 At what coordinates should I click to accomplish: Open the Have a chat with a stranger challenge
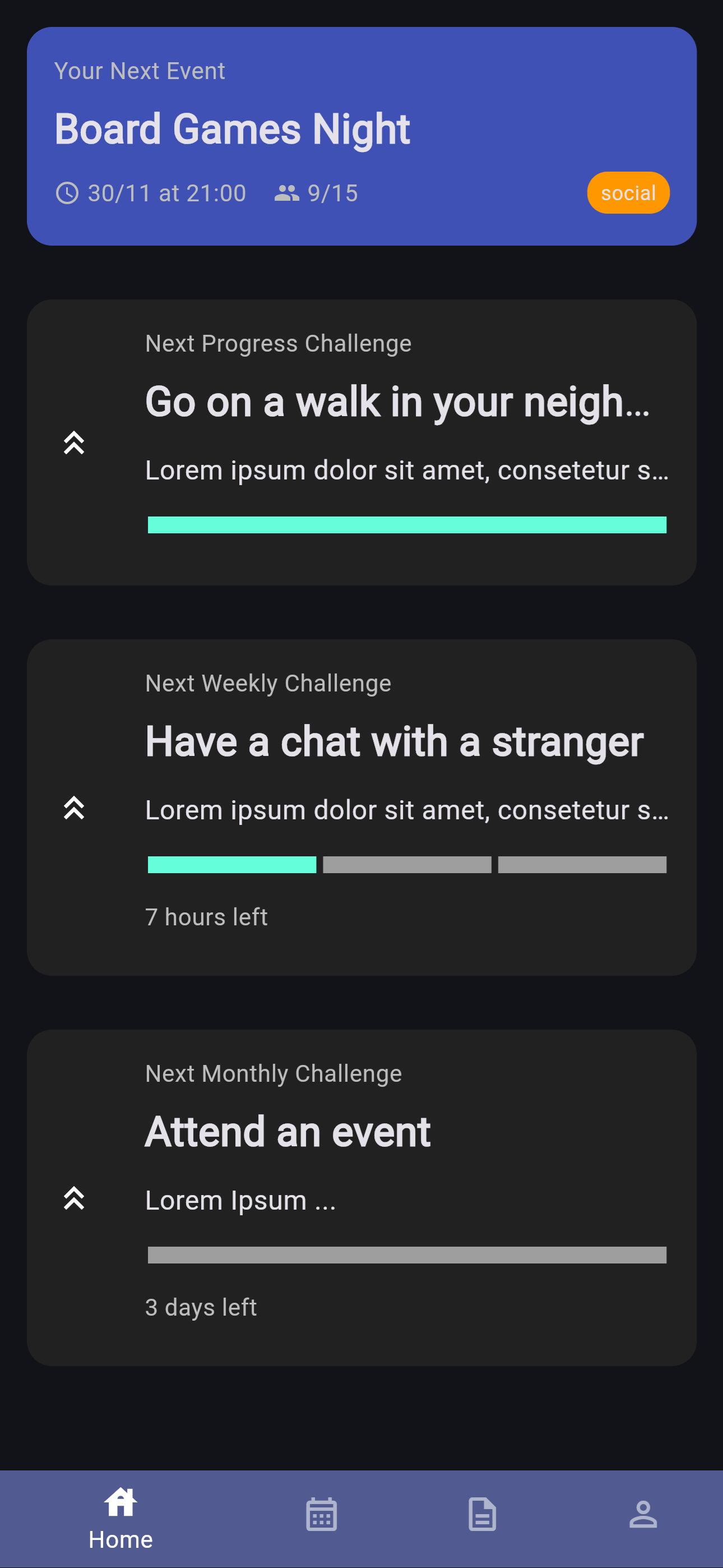361,807
